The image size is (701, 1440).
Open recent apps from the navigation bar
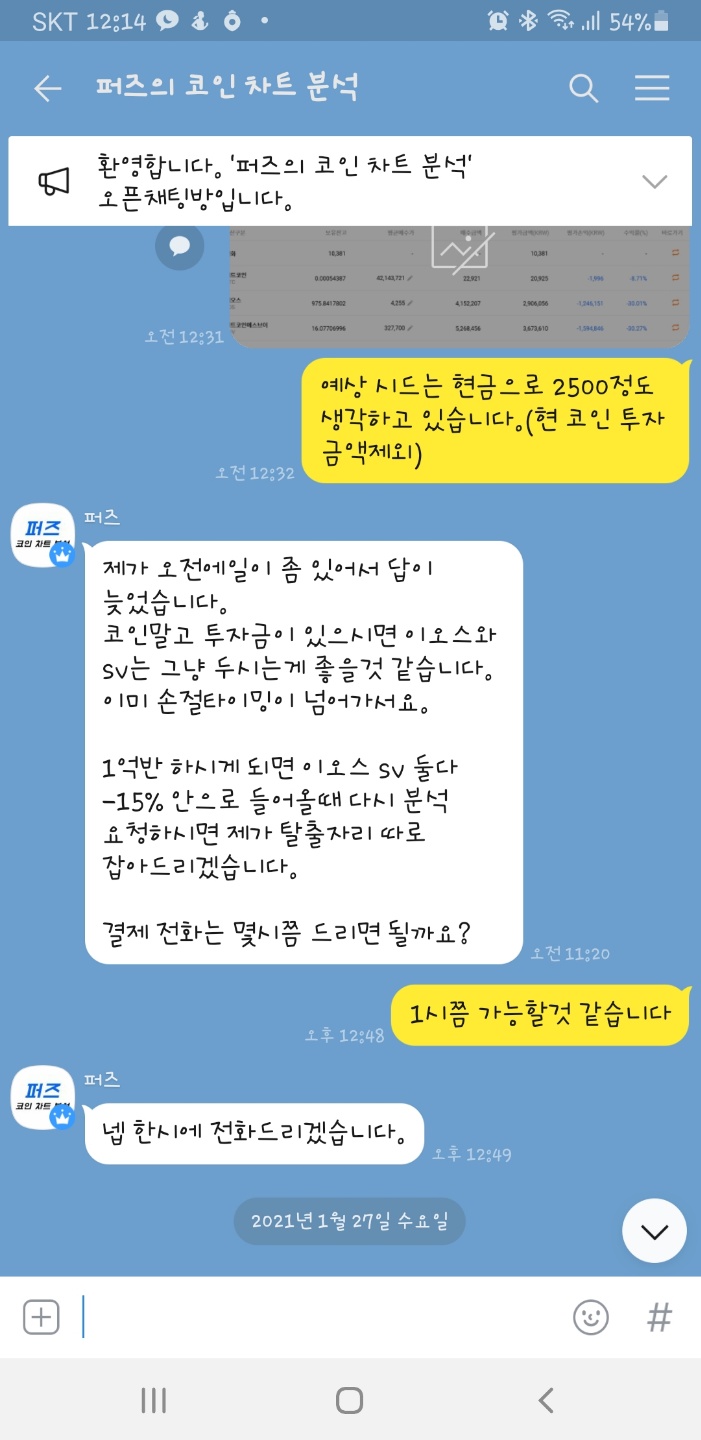pyautogui.click(x=153, y=1400)
